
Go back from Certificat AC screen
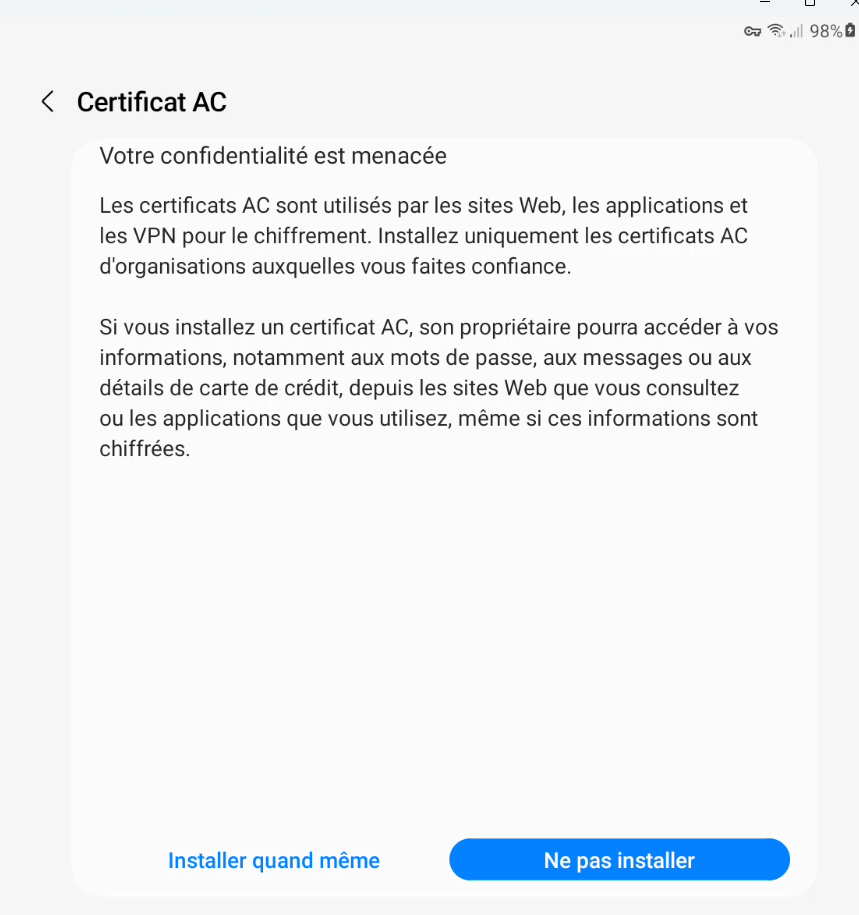pyautogui.click(x=47, y=102)
